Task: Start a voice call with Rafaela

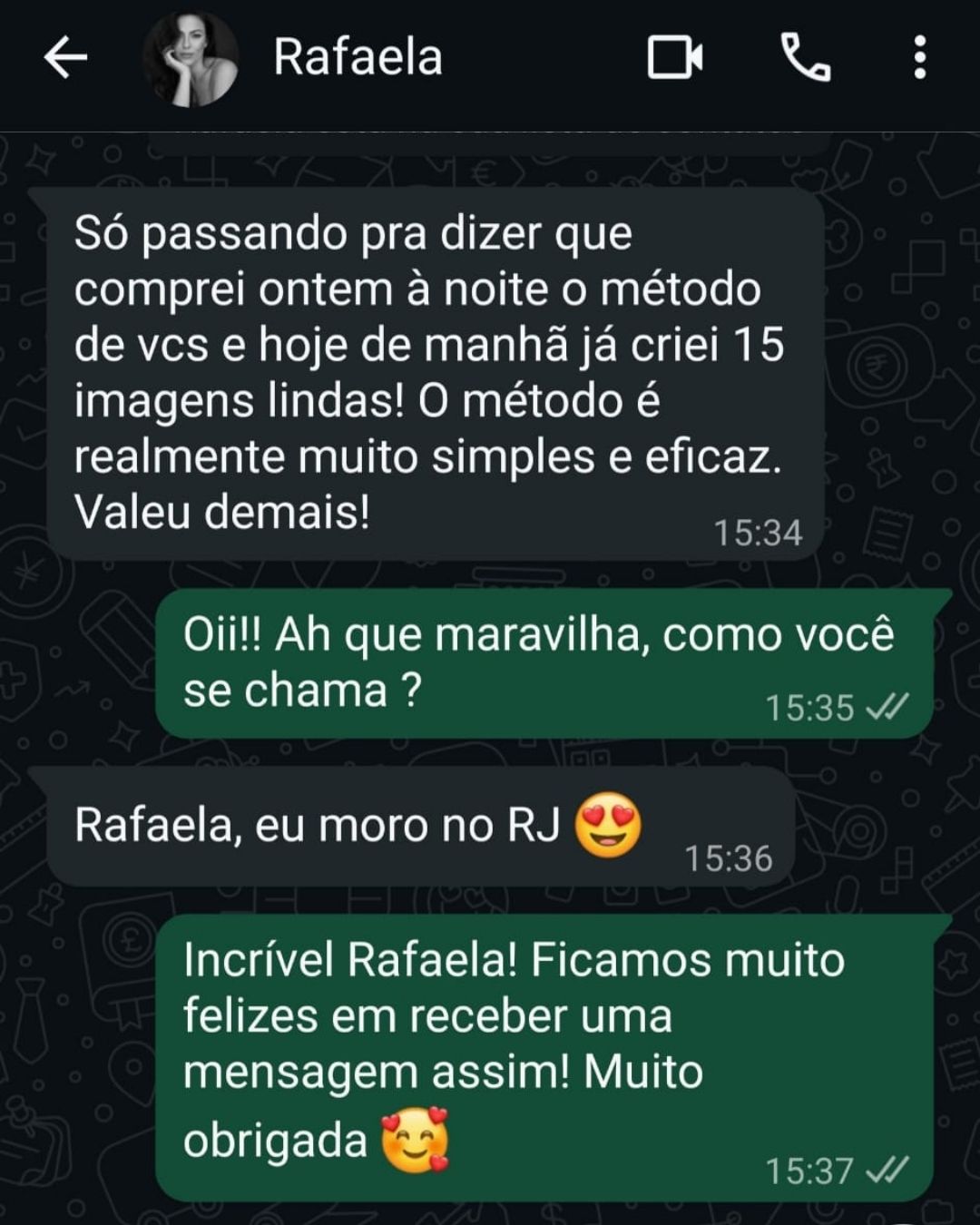Action: [805, 58]
